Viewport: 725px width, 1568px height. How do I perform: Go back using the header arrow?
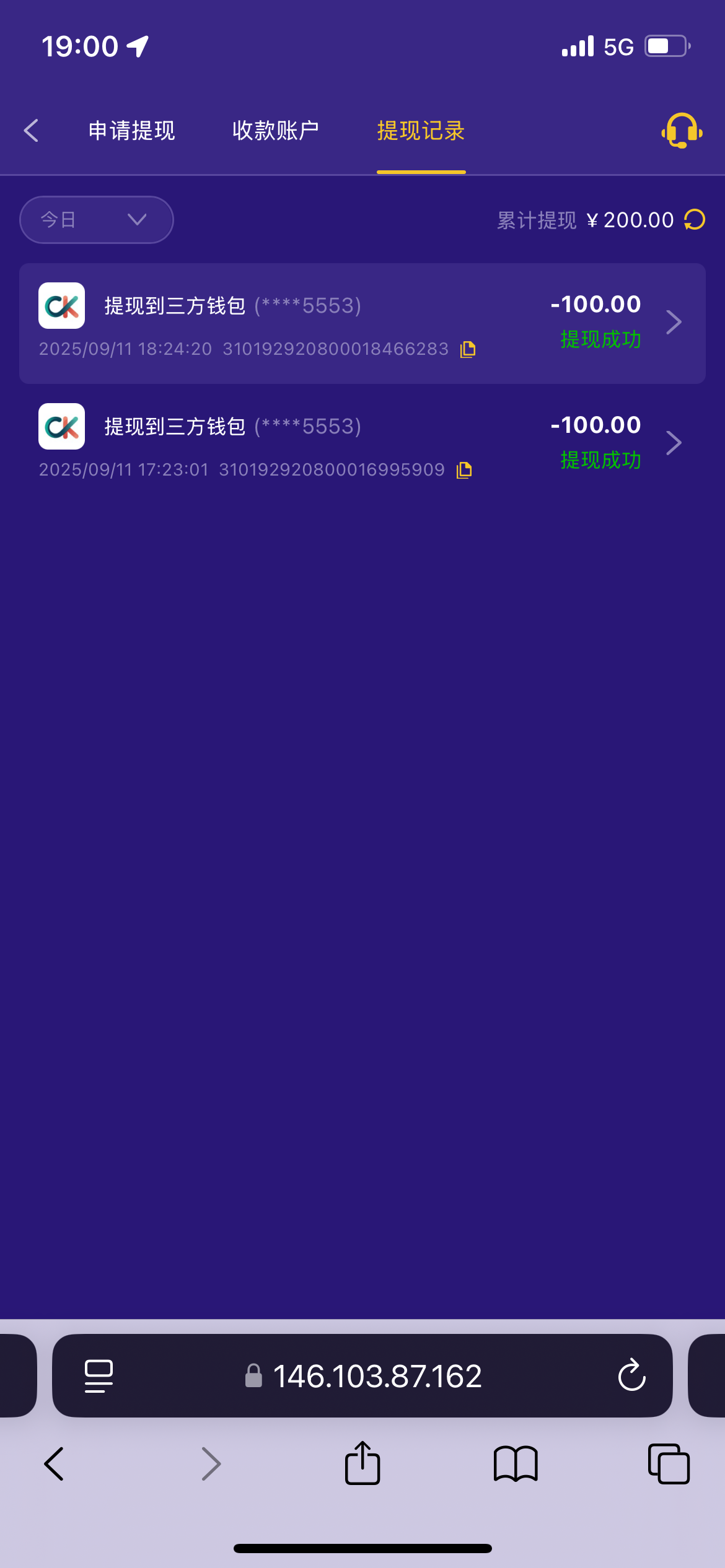pyautogui.click(x=31, y=131)
